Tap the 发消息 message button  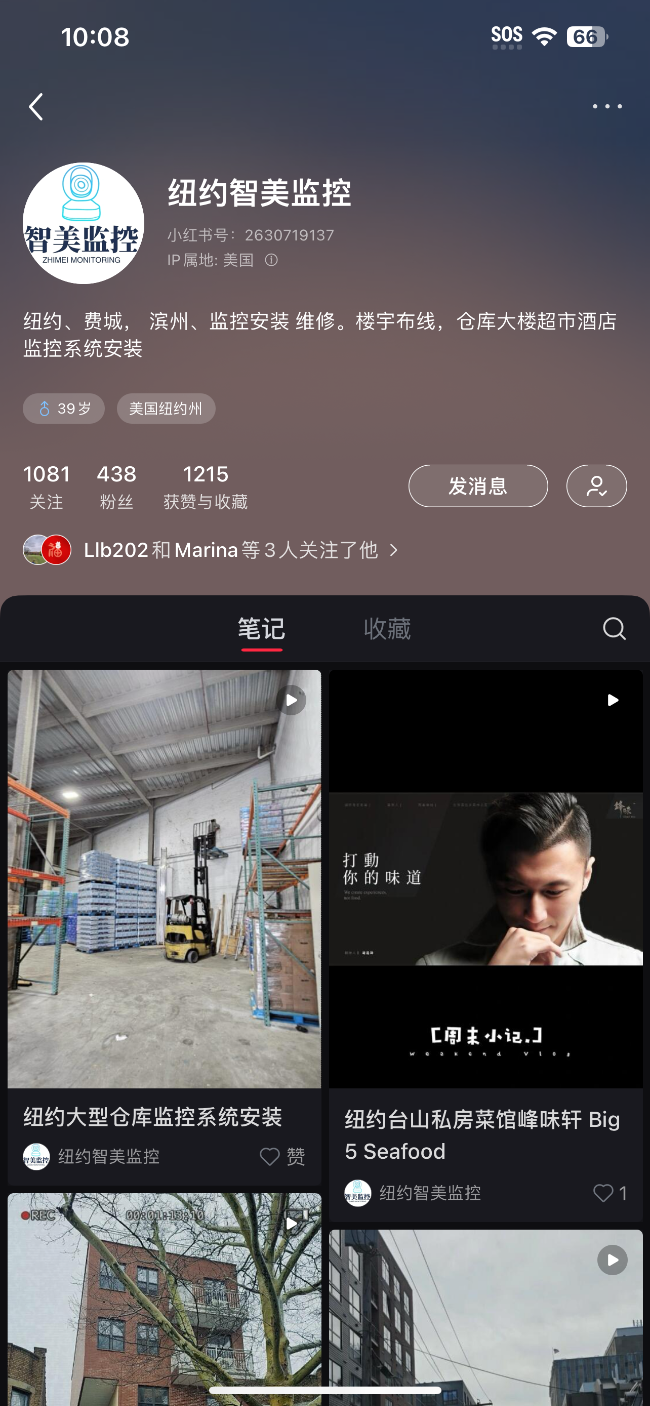(x=478, y=486)
